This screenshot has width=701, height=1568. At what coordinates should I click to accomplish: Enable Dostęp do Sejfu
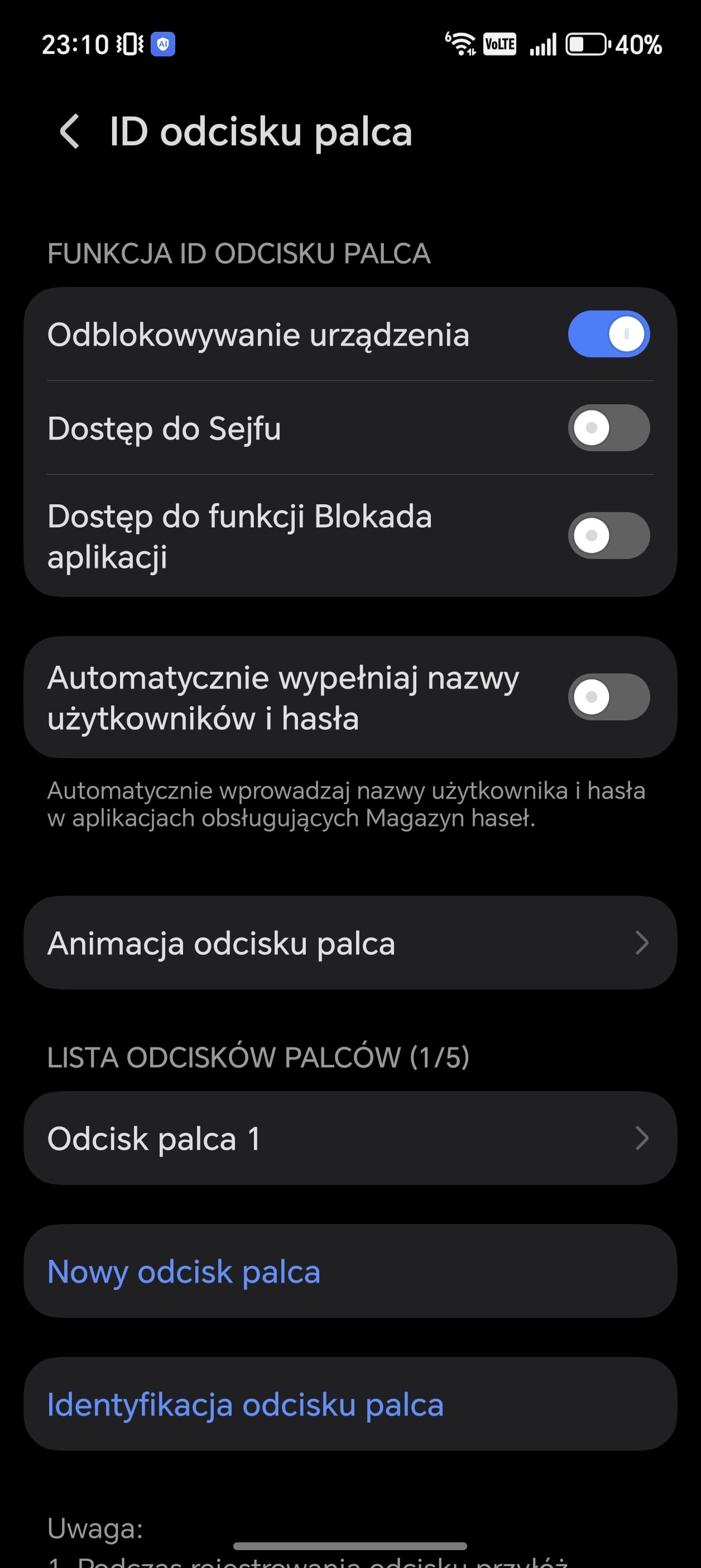coord(608,428)
